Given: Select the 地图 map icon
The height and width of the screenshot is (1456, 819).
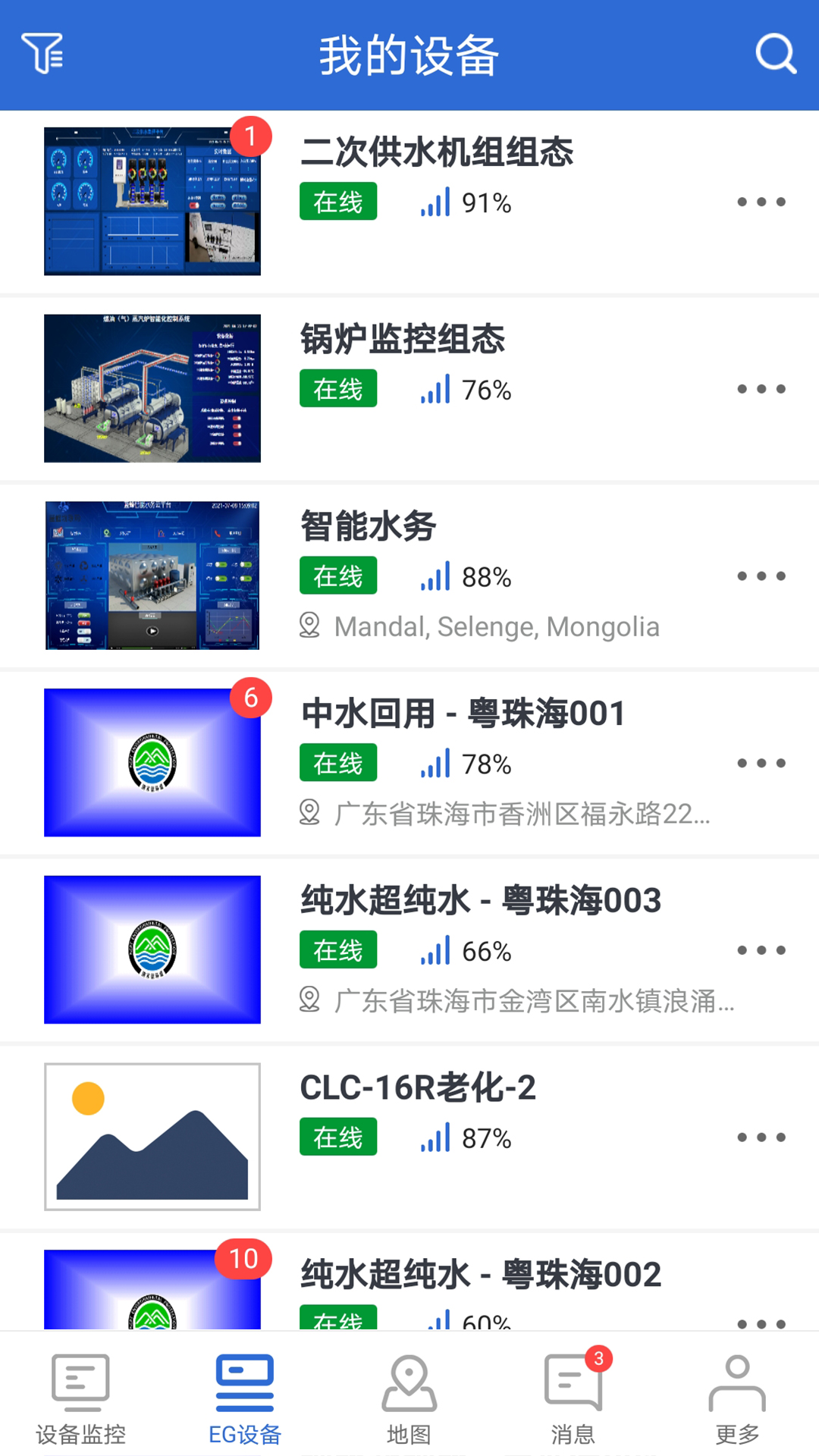Looking at the screenshot, I should tap(409, 1382).
